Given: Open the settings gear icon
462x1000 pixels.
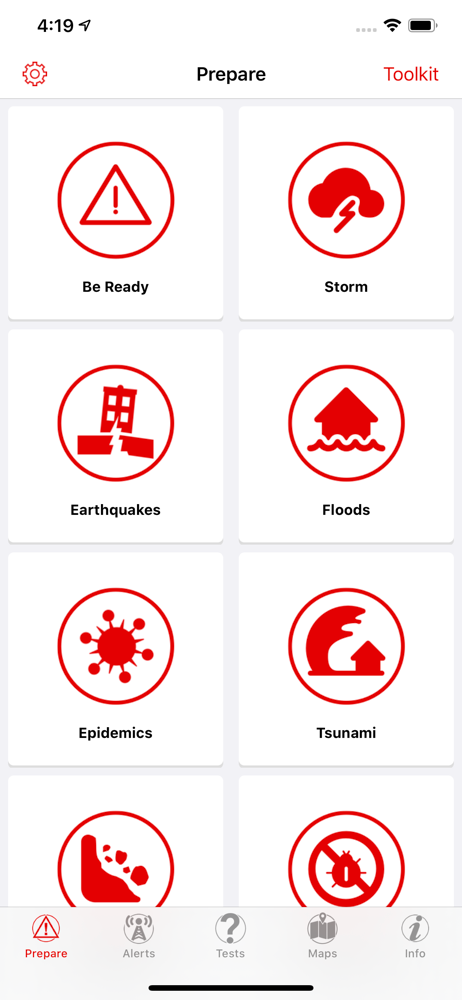Looking at the screenshot, I should coord(35,75).
